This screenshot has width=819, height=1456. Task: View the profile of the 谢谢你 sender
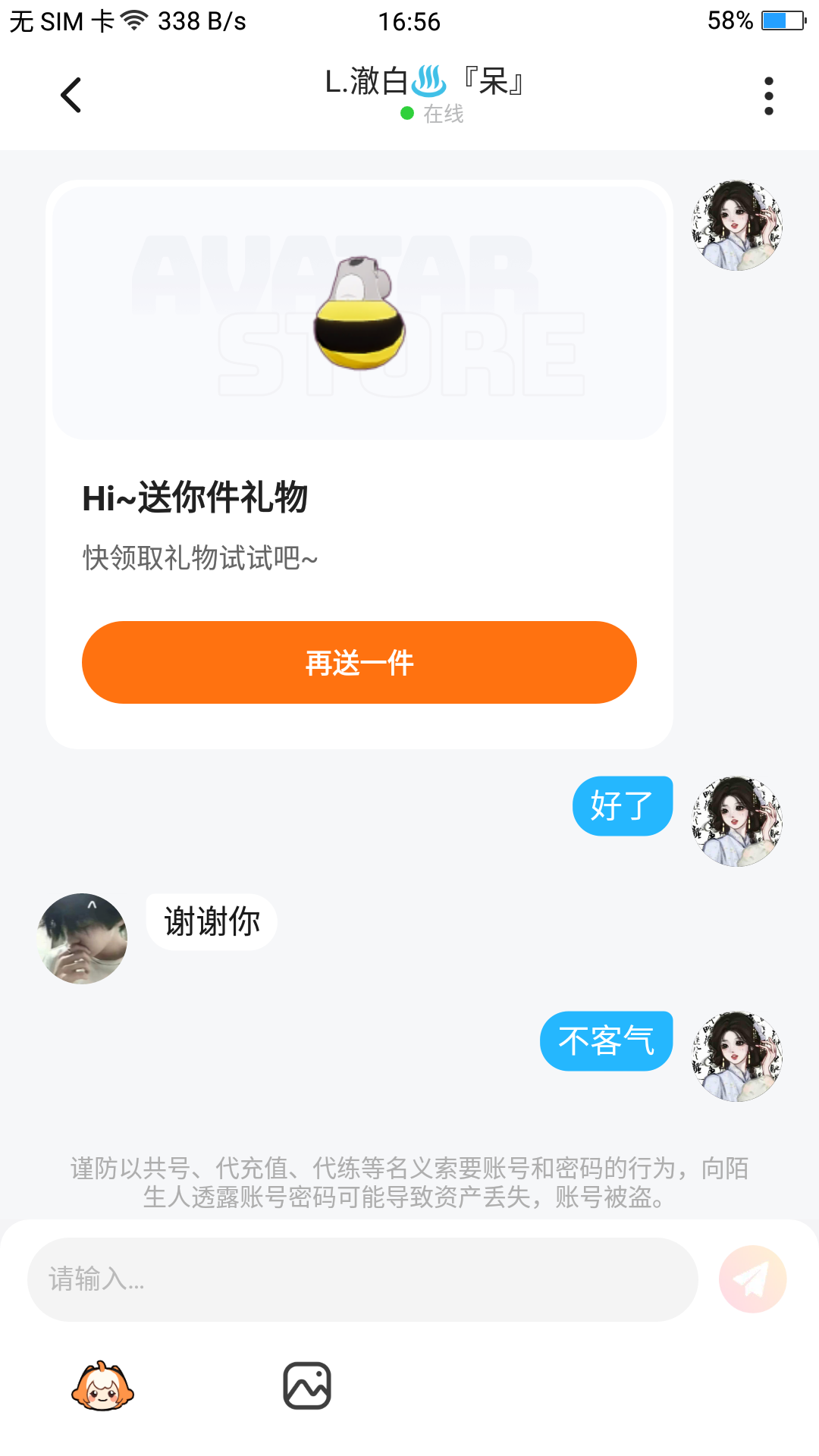(x=82, y=939)
